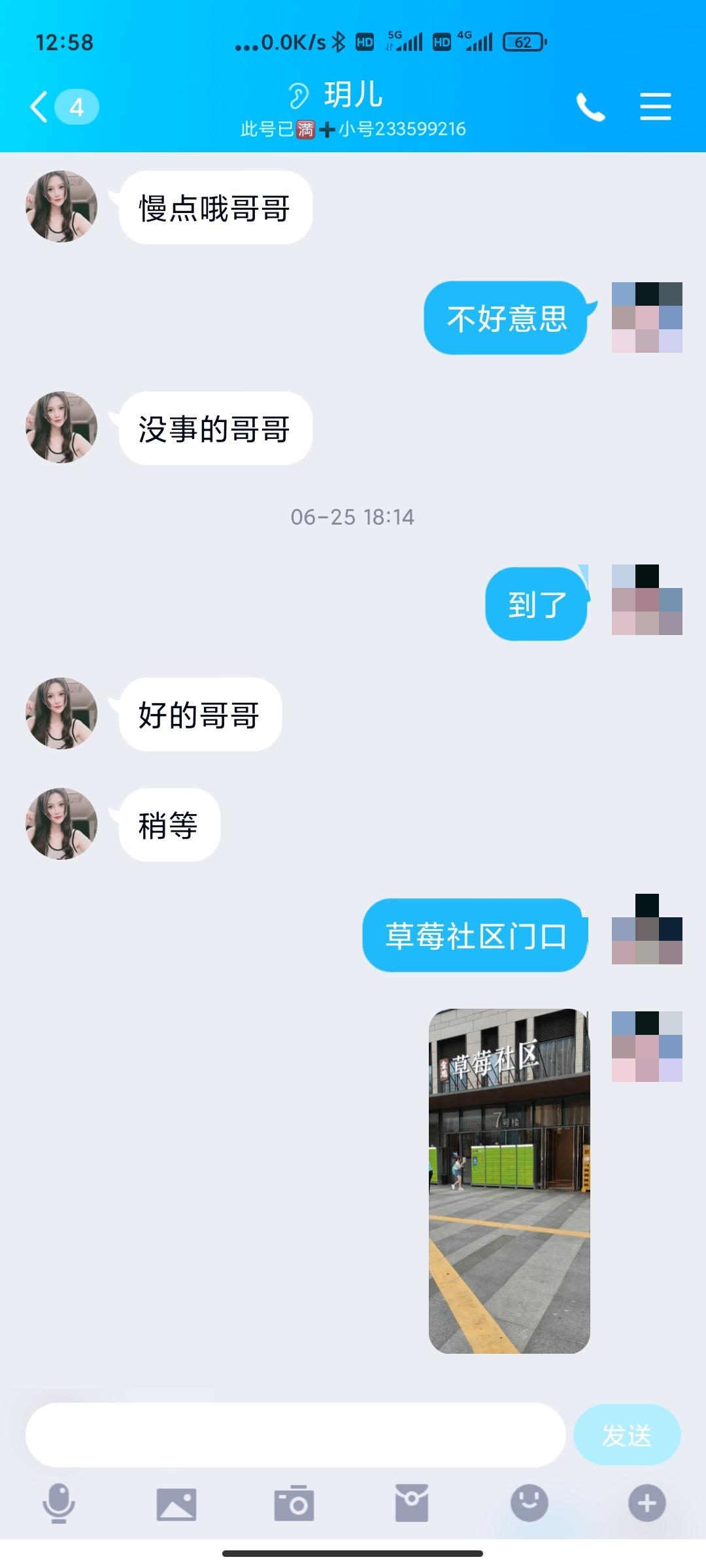Expand more options with the plus icon
The width and height of the screenshot is (706, 1568).
[647, 1503]
